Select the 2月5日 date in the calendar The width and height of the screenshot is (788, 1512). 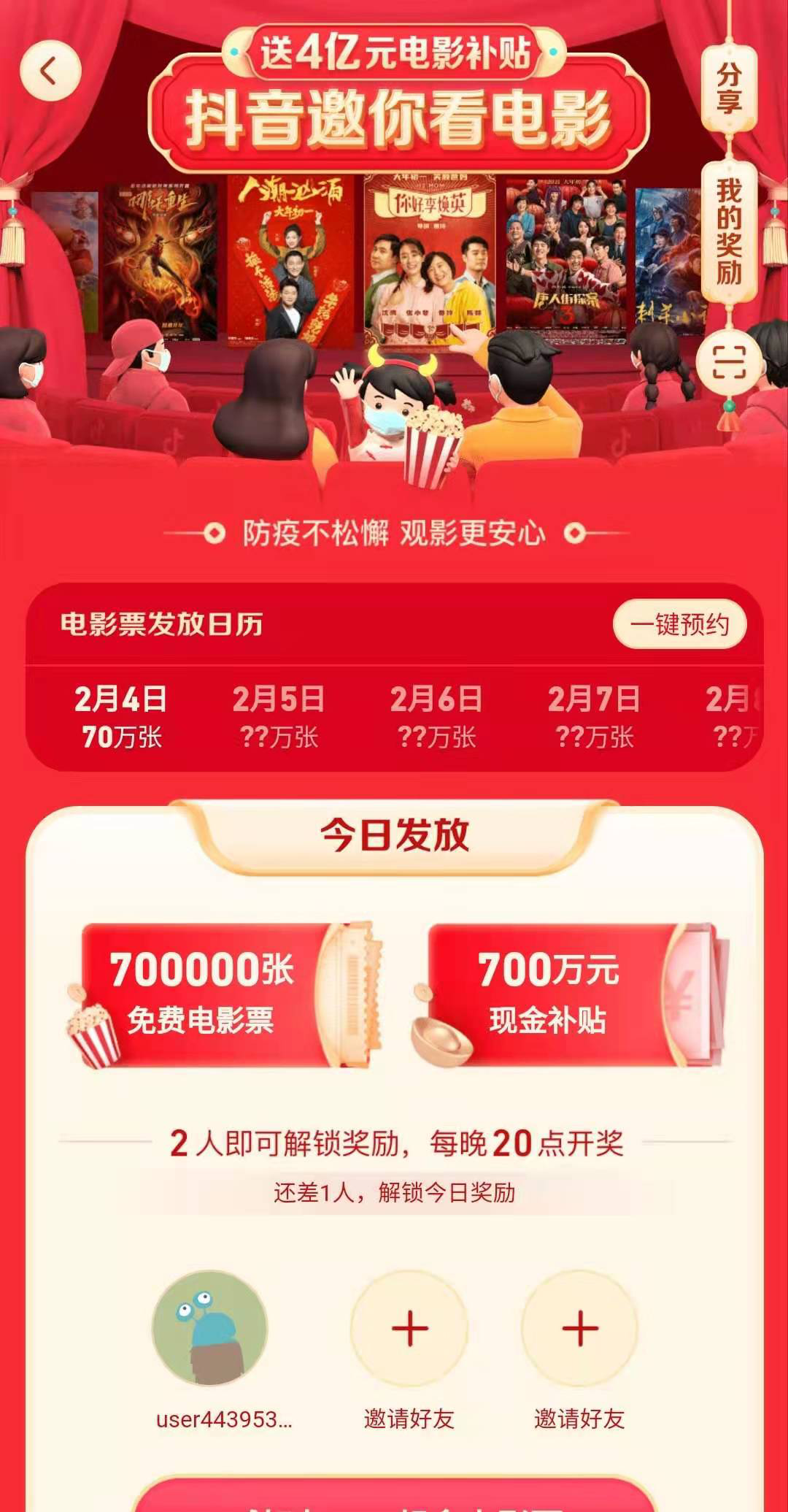click(279, 717)
